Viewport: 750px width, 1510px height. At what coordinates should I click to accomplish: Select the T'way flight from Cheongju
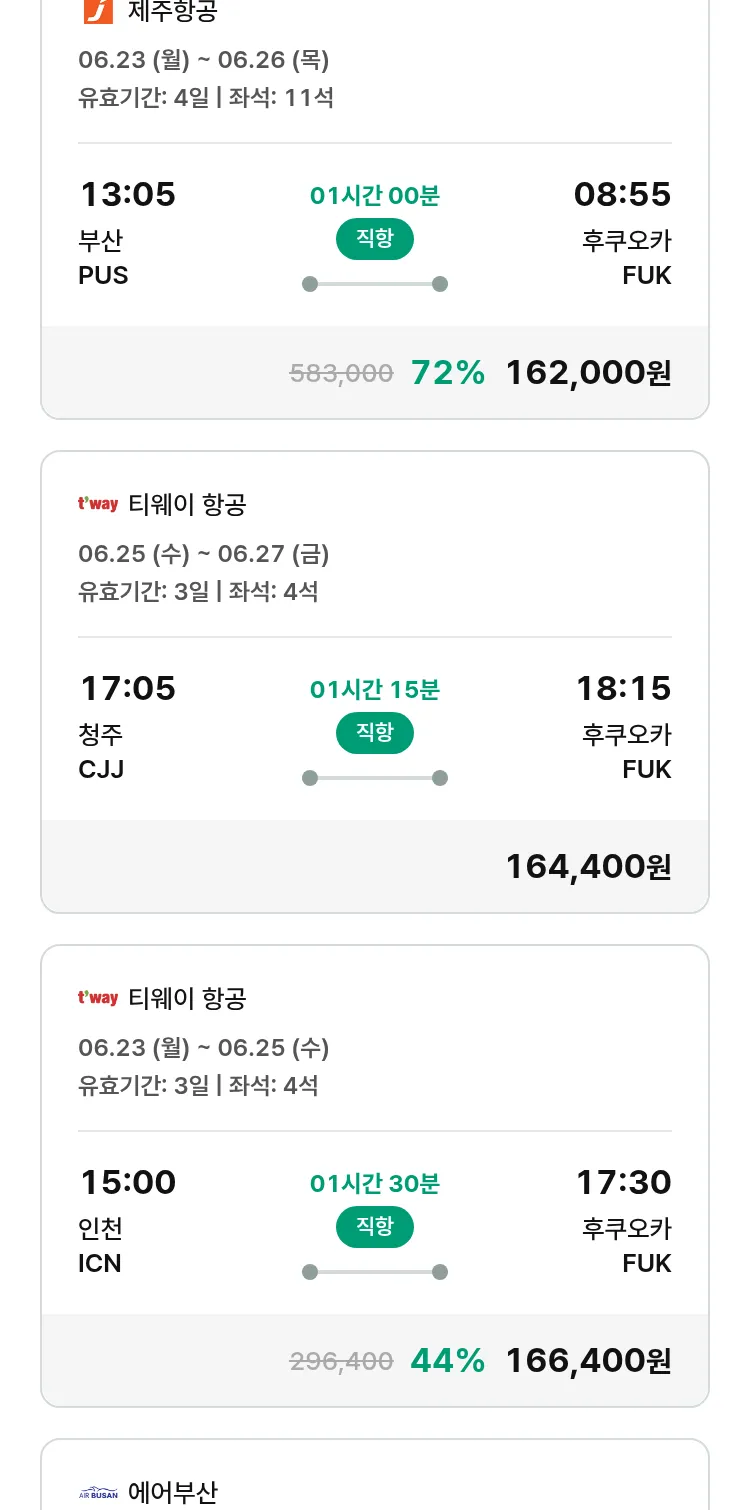[x=375, y=682]
